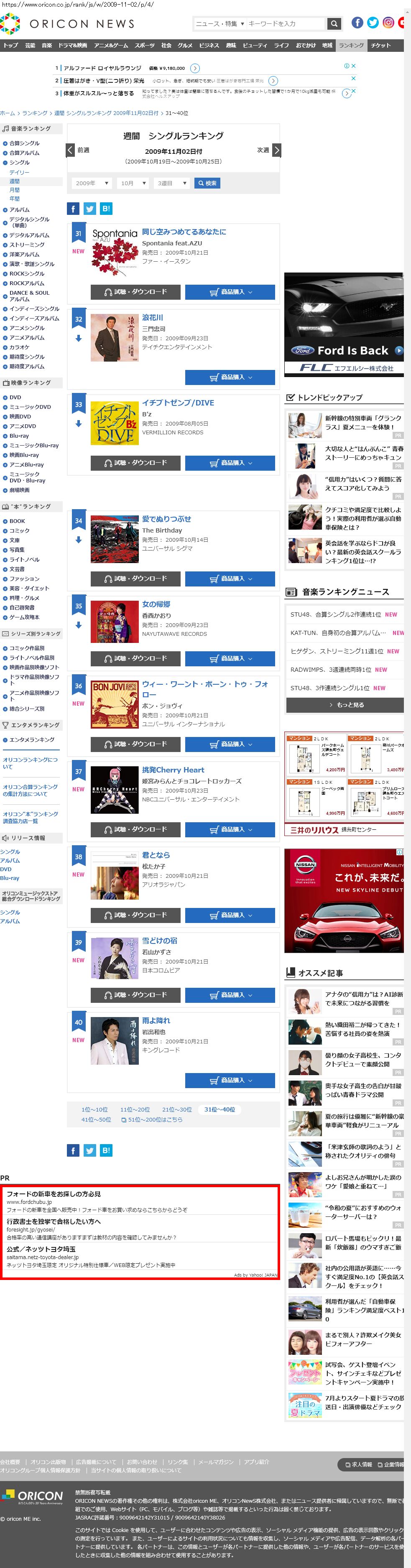The height and width of the screenshot is (1568, 411).
Task: Tap the search magnifier button in header
Action: (334, 24)
